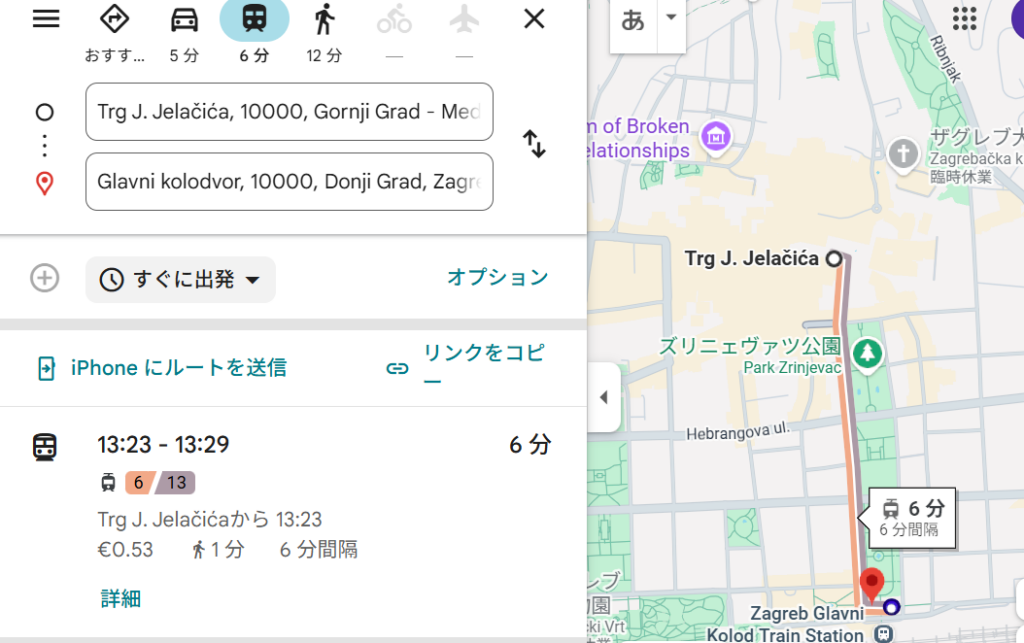
Task: Edit the starting point Trg J. Jelačića
Action: [x=289, y=112]
